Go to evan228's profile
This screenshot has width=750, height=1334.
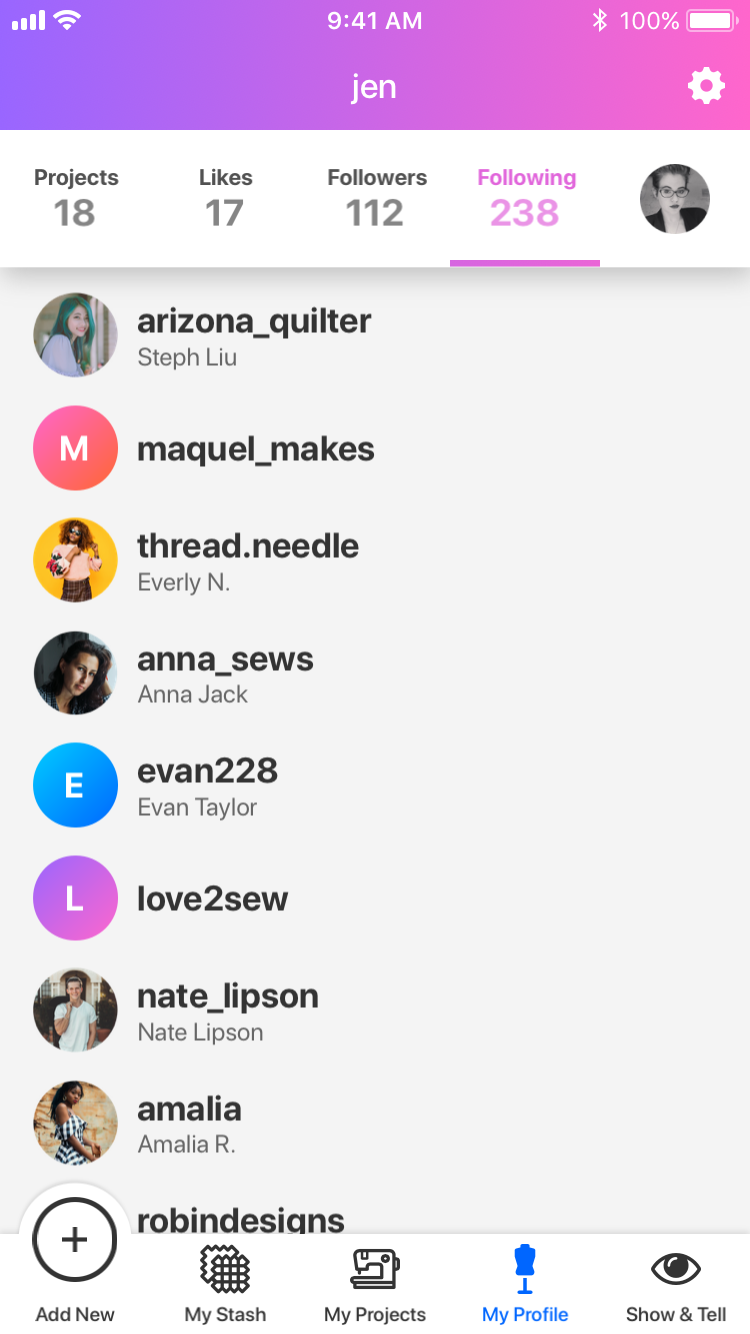pyautogui.click(x=207, y=786)
